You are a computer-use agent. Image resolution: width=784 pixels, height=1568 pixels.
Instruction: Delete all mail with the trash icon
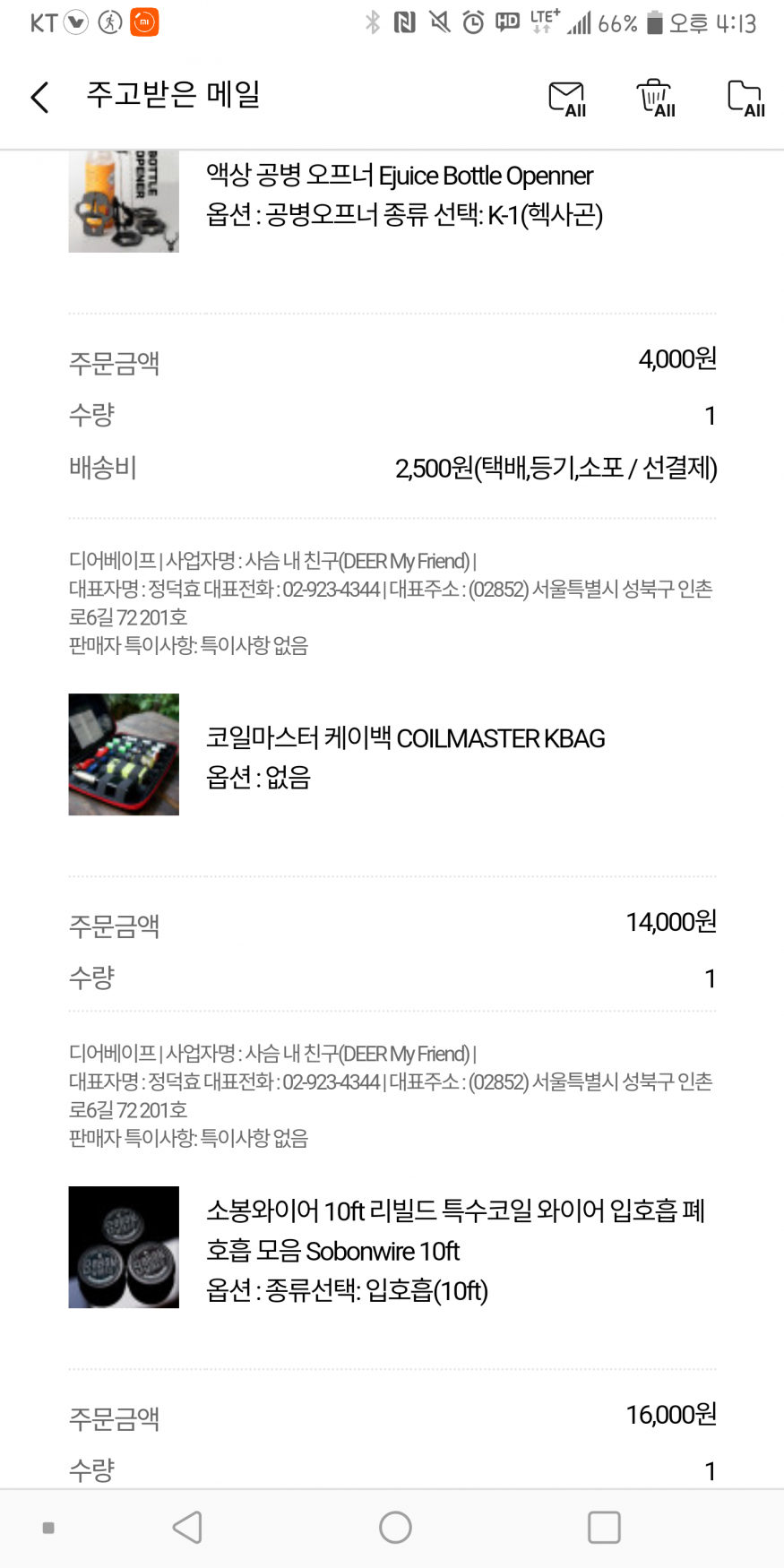[x=655, y=98]
